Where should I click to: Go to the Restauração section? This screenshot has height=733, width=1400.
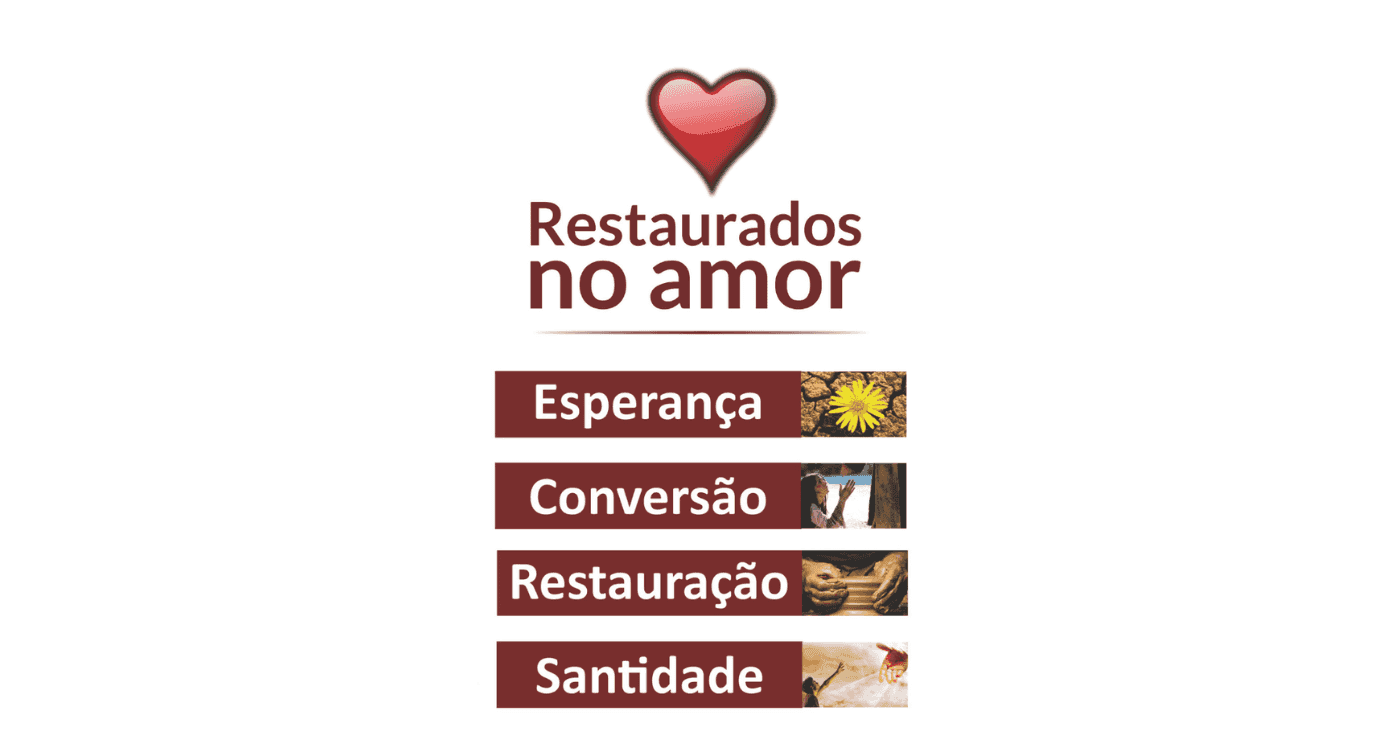701,583
